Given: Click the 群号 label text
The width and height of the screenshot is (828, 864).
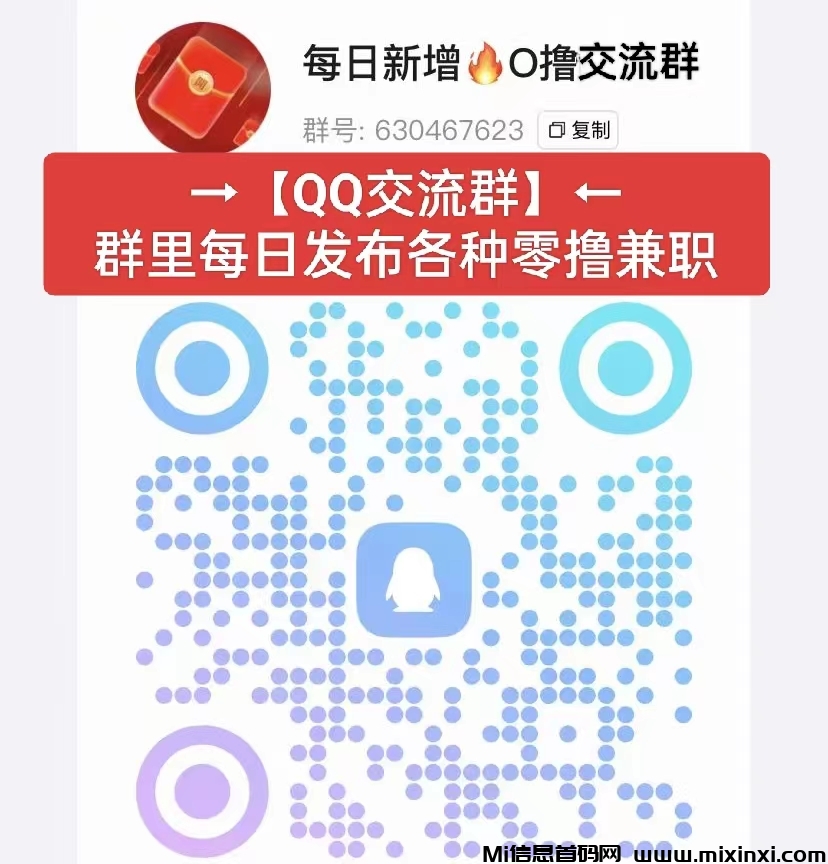Looking at the screenshot, I should click(330, 129).
